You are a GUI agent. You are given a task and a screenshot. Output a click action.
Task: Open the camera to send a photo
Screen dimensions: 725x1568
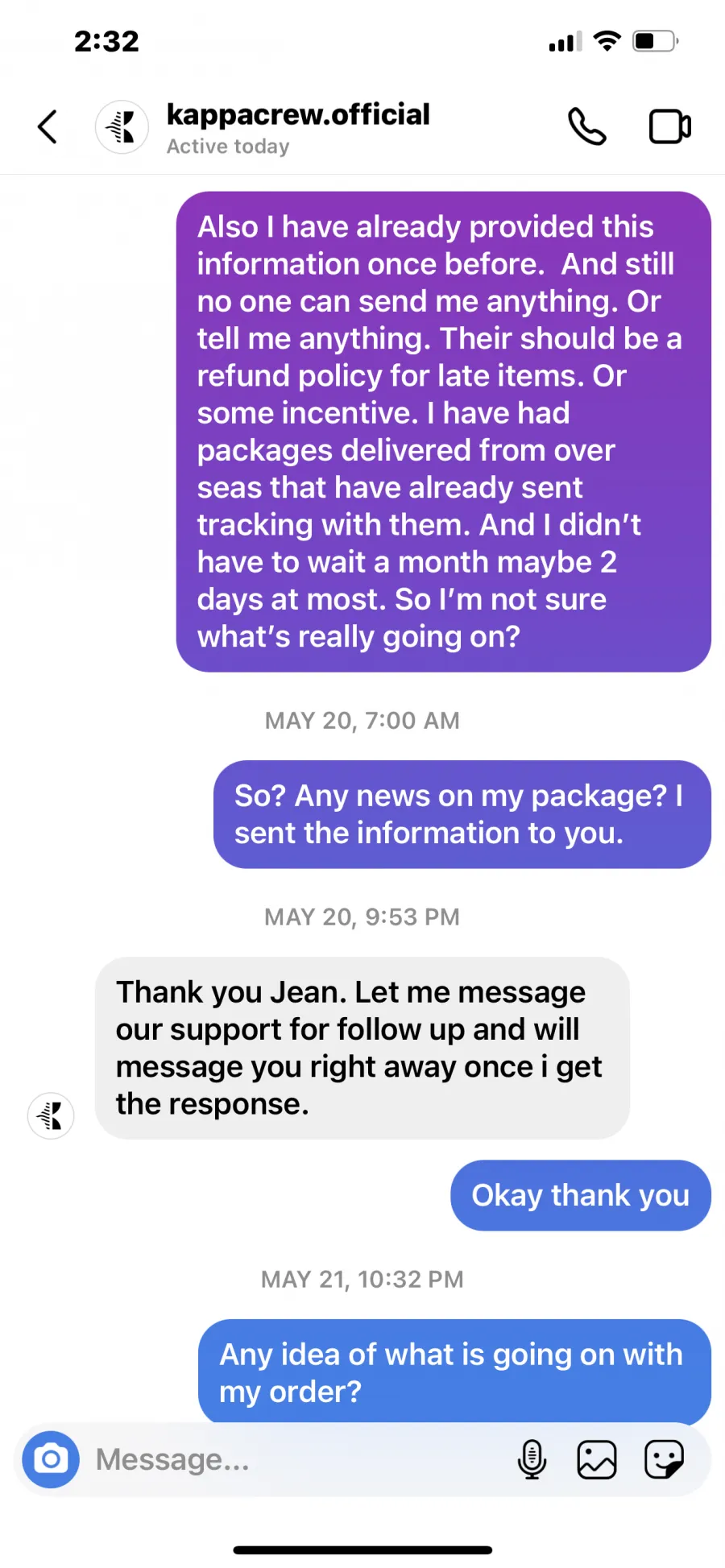51,1459
